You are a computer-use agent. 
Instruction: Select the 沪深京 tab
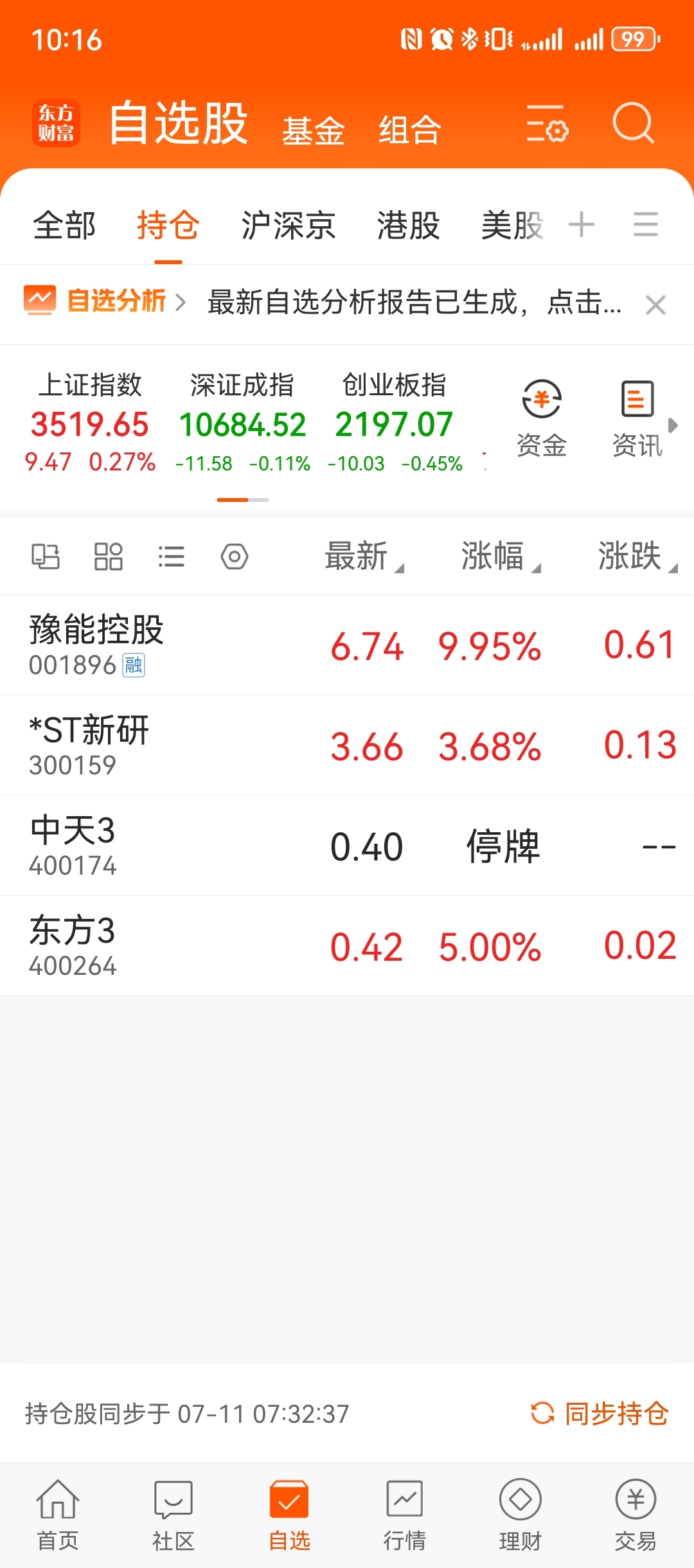(289, 226)
